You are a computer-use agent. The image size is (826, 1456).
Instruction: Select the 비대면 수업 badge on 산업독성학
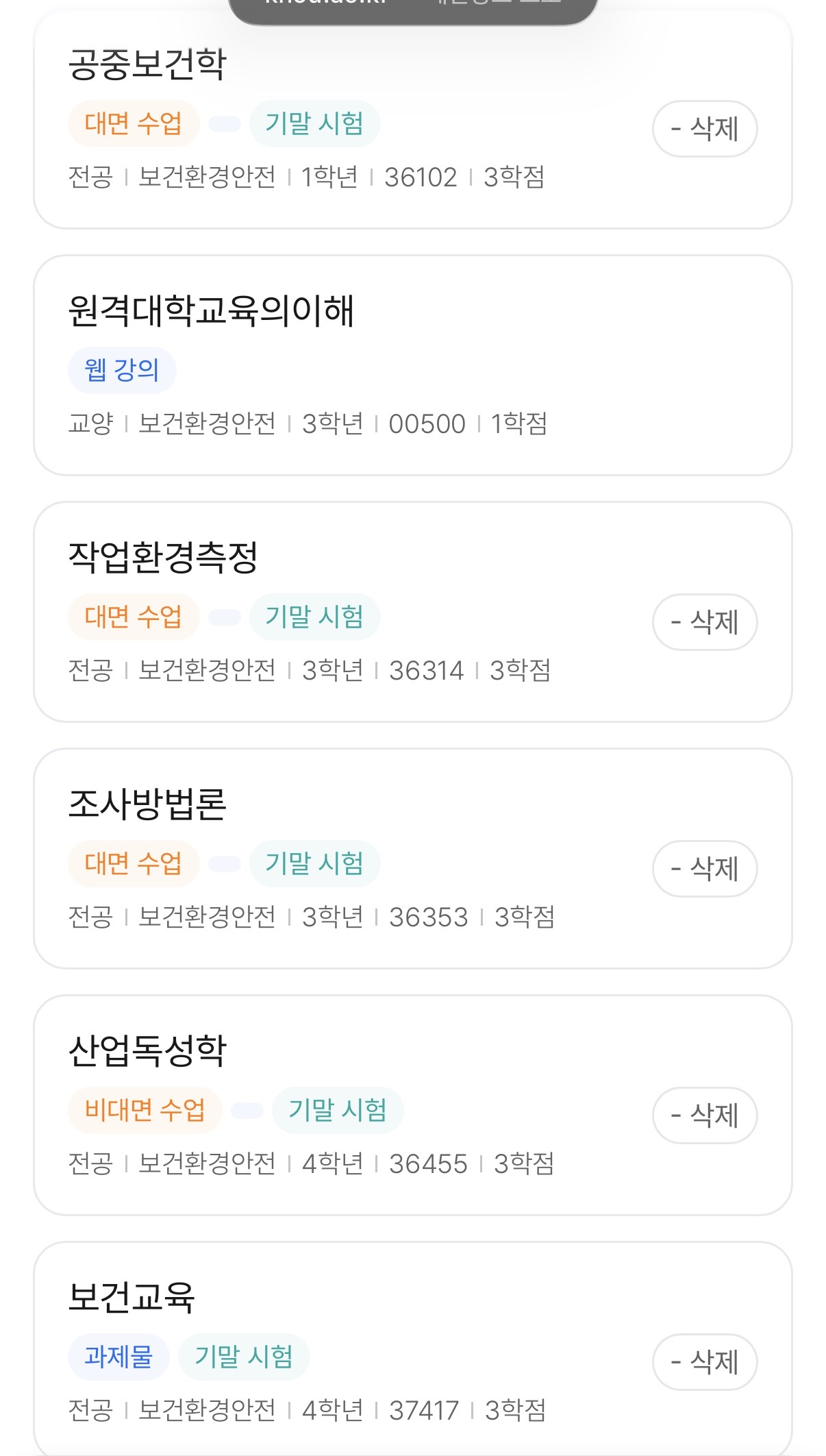pos(146,1109)
